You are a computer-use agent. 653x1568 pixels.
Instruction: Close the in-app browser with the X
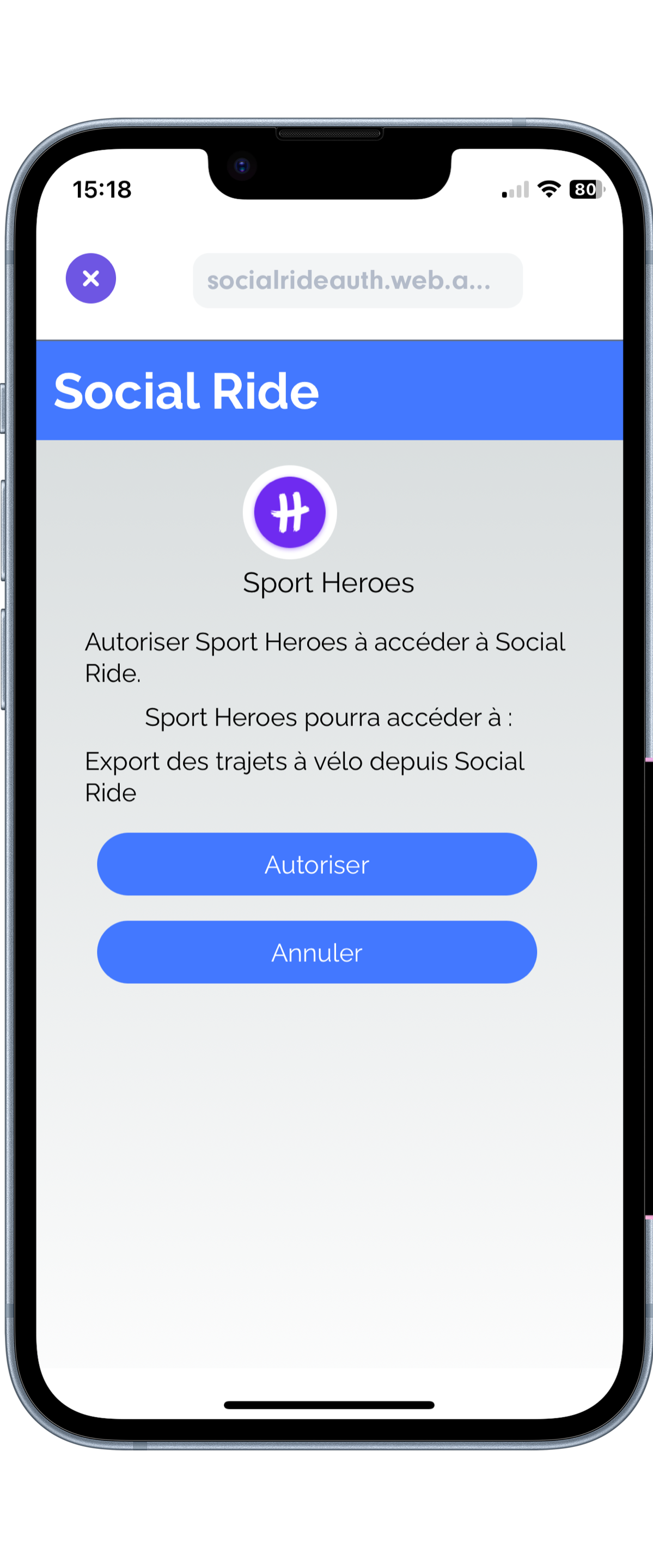point(91,278)
